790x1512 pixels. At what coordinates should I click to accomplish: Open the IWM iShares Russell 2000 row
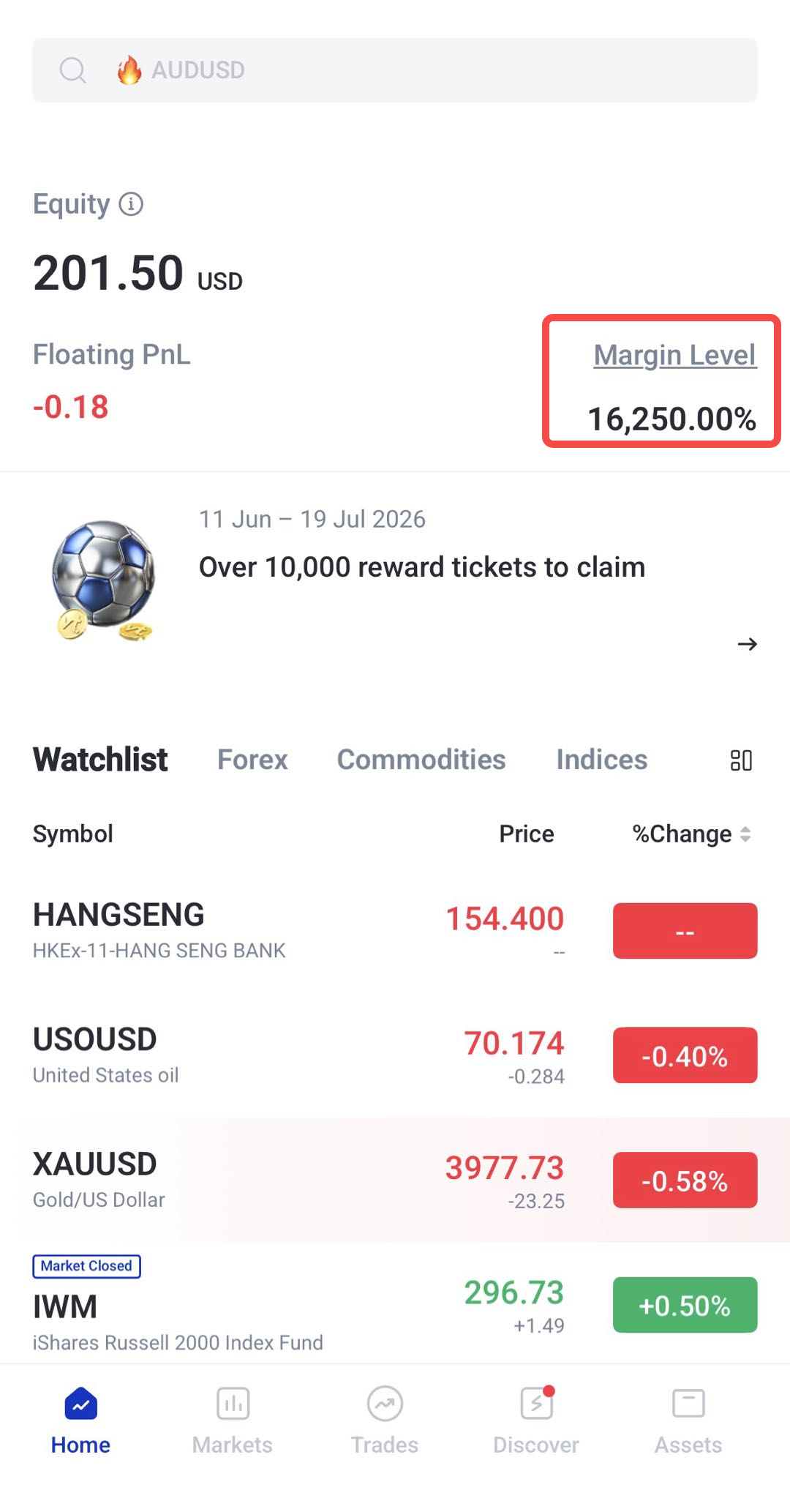click(395, 1304)
